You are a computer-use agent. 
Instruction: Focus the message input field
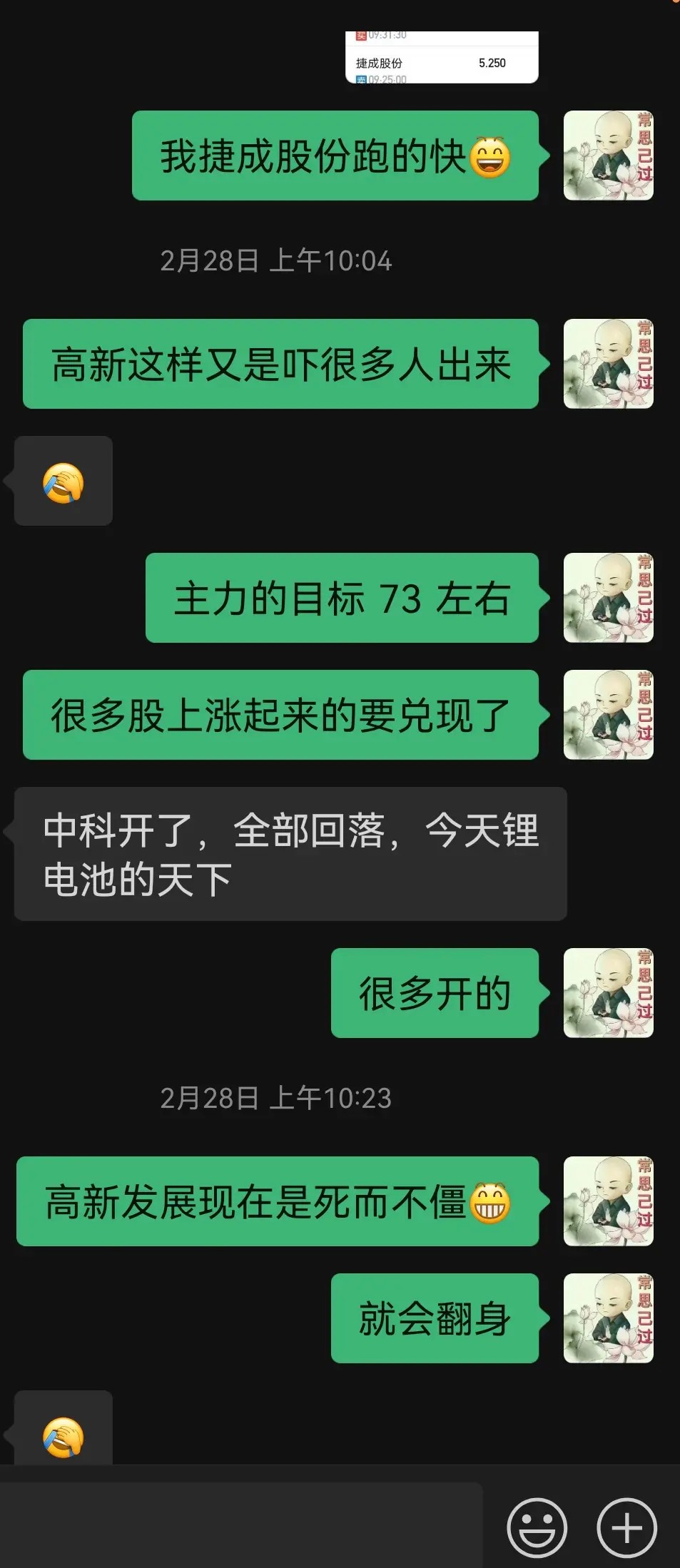click(241, 1525)
